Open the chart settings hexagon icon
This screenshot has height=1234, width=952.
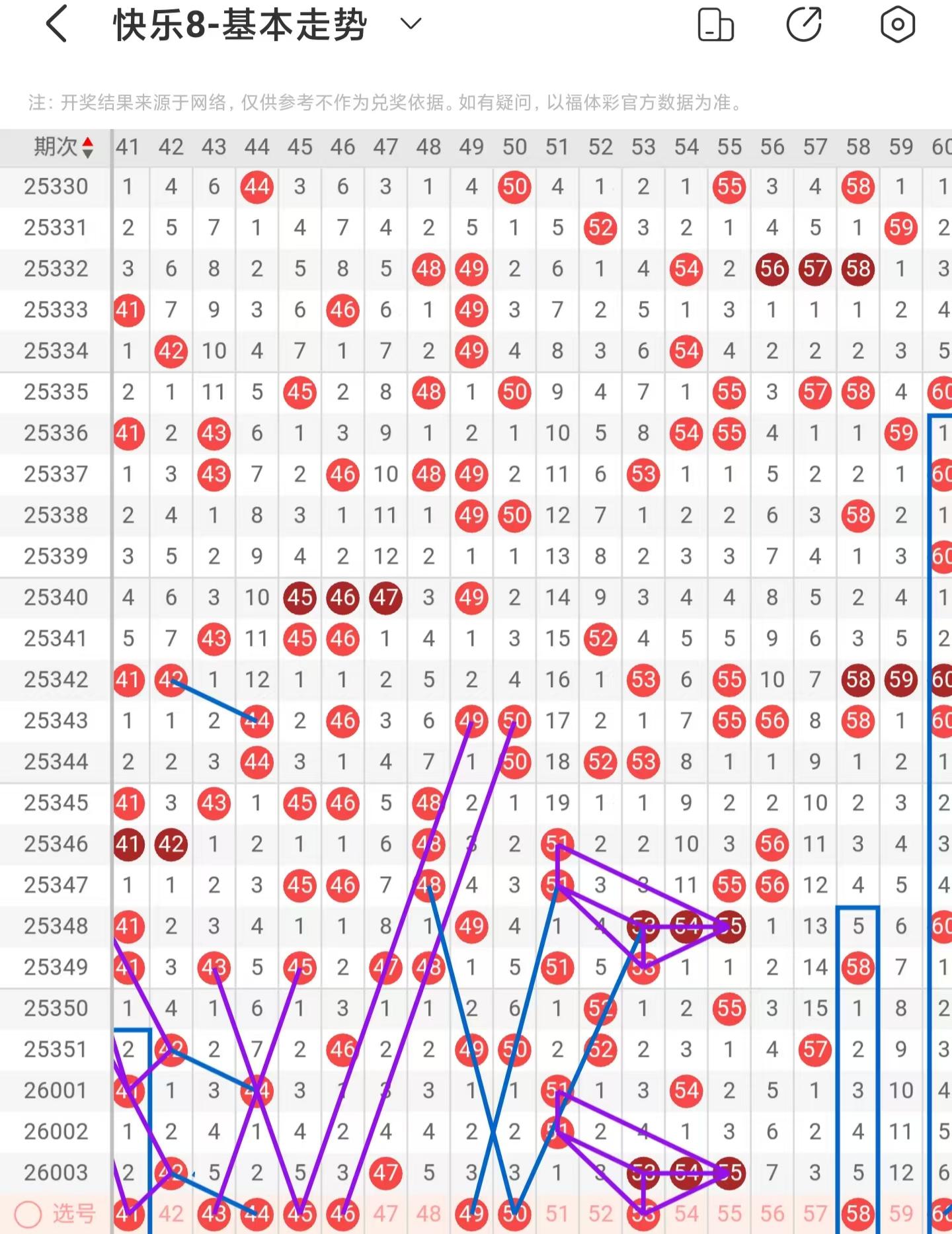pos(897,25)
